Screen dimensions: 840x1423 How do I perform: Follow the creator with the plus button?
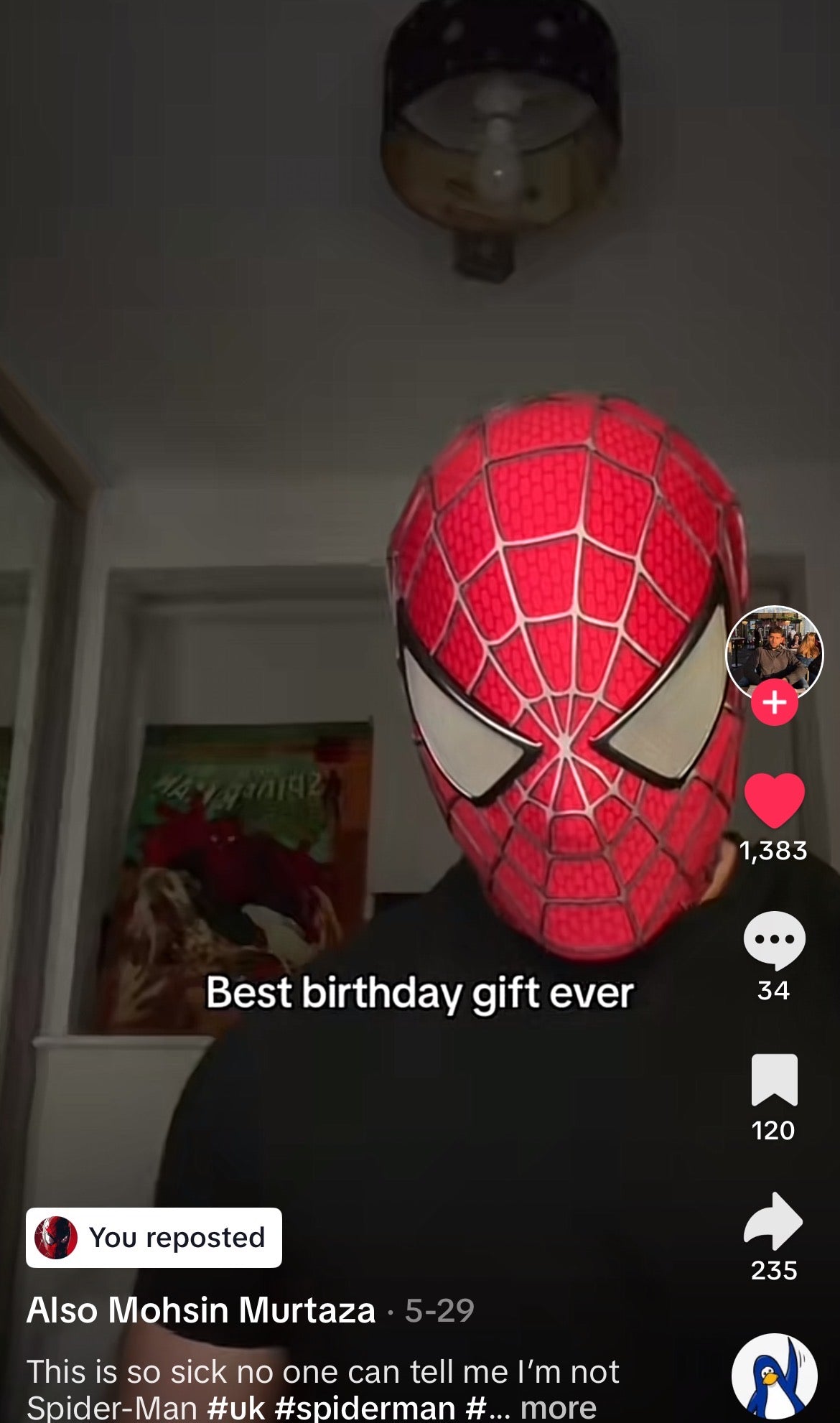pyautogui.click(x=774, y=703)
